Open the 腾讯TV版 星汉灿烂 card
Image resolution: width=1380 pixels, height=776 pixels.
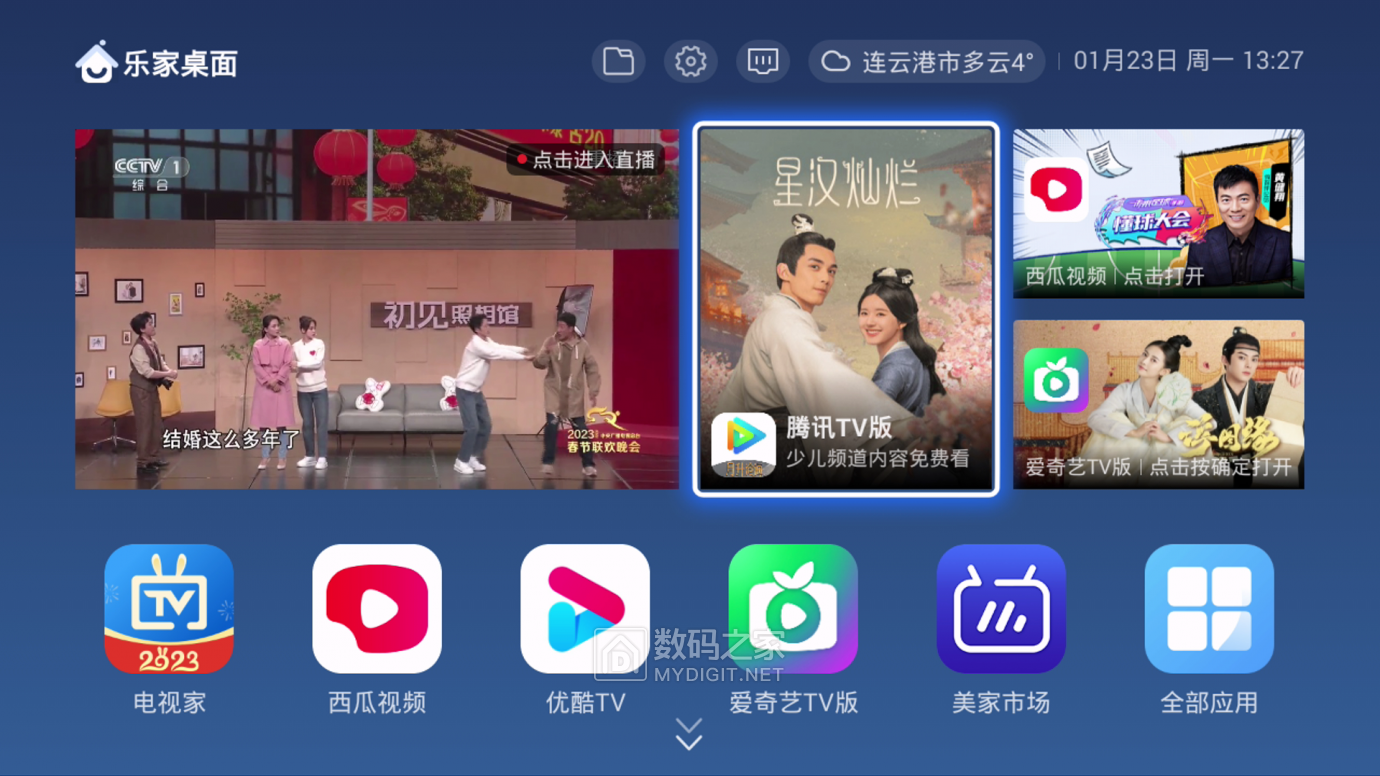click(846, 309)
